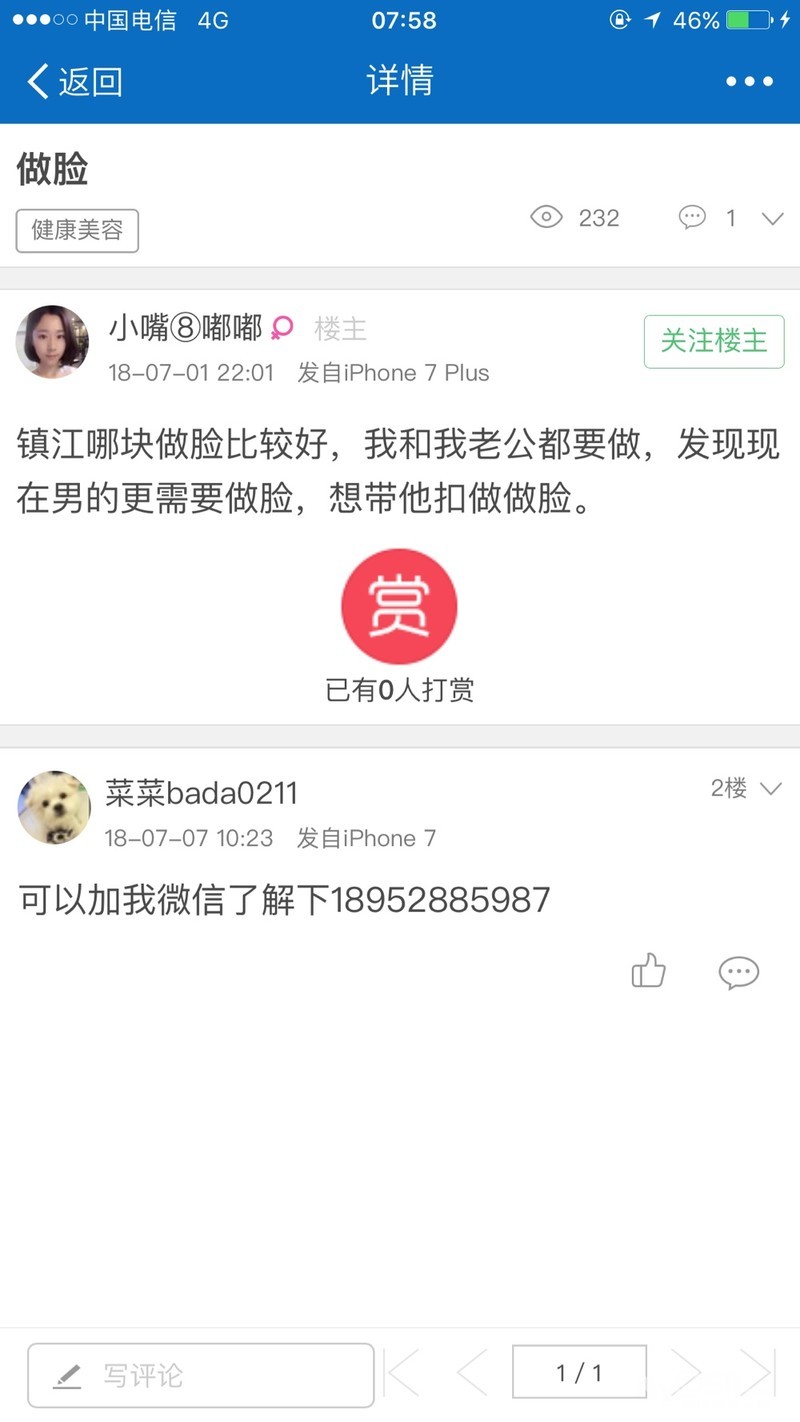Viewport: 800px width, 1422px height.
Task: Open the three-dot overflow menu
Action: tap(749, 81)
